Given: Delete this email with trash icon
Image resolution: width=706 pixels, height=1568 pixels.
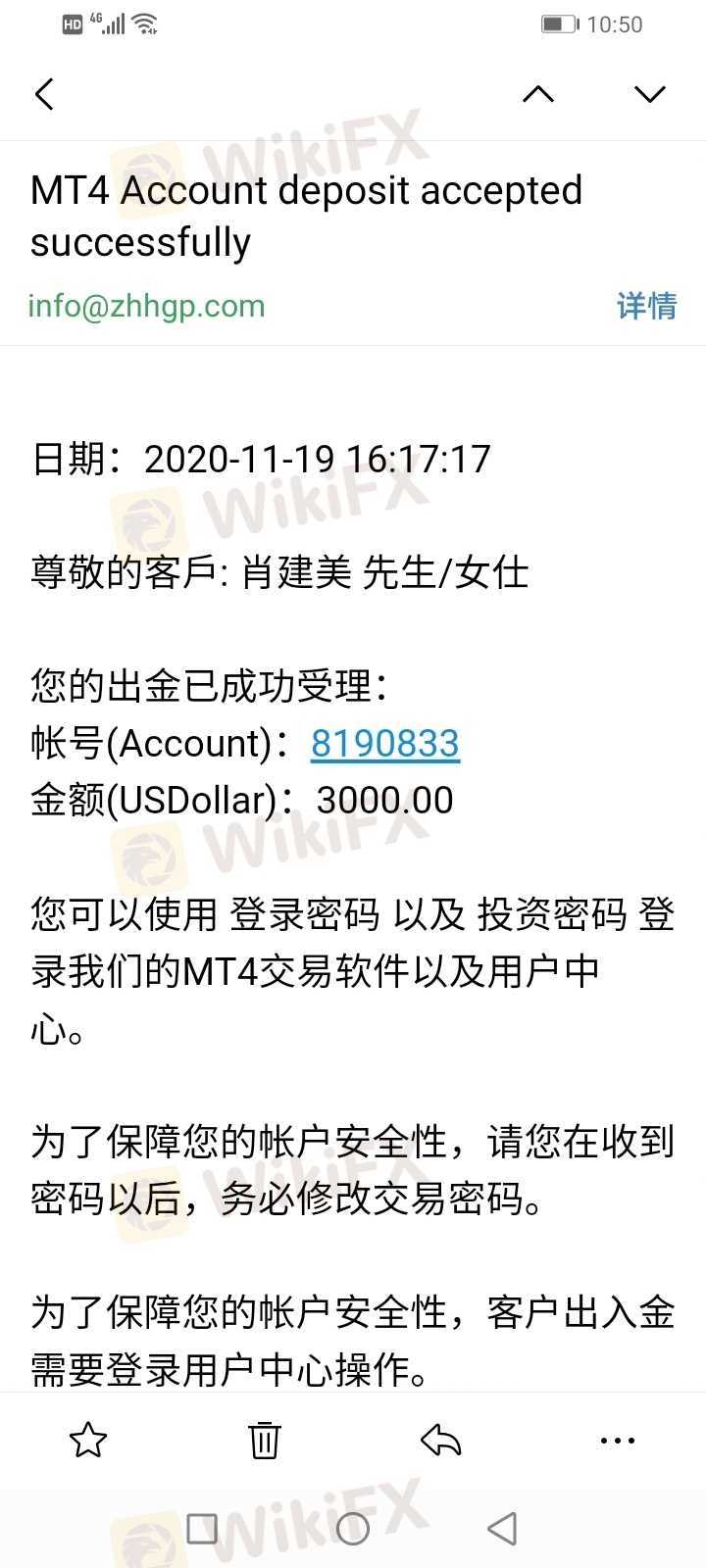Looking at the screenshot, I should pos(265,1441).
